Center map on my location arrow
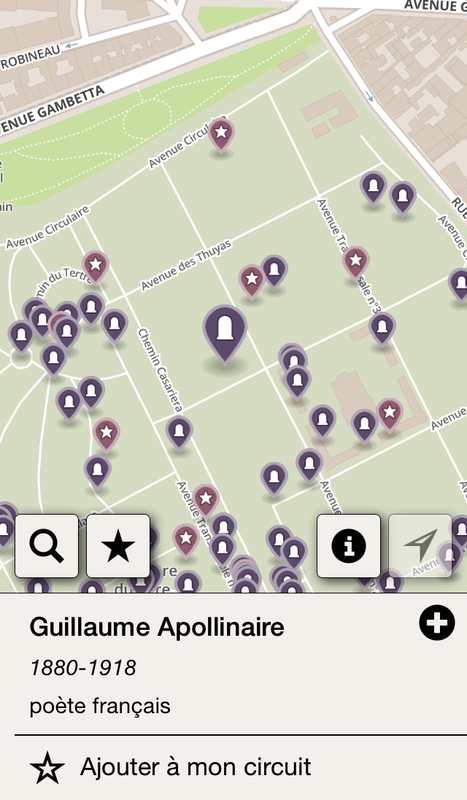 420,546
